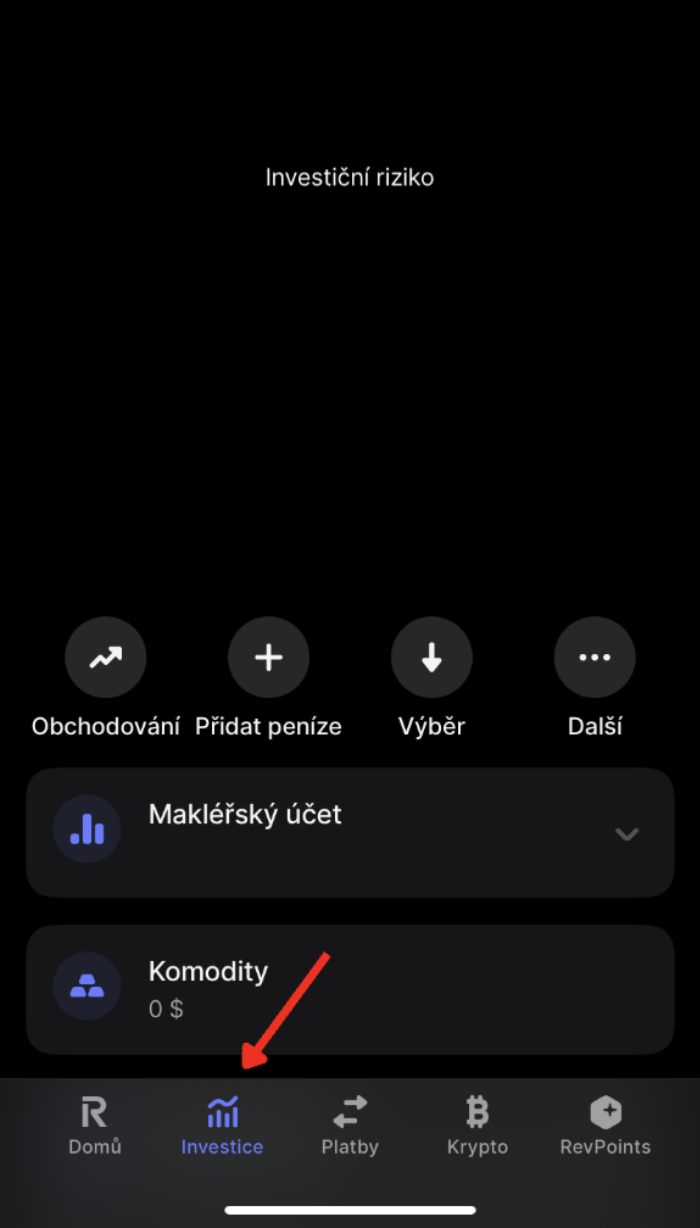
Task: Switch to the RevPoints tab
Action: click(605, 1125)
